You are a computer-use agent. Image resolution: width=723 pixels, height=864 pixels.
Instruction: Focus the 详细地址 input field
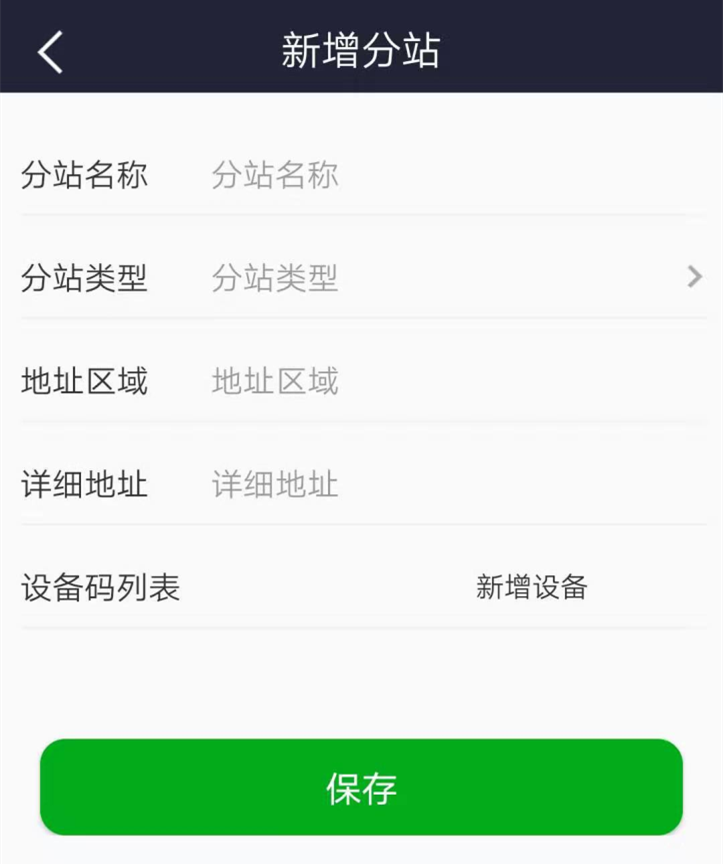[440, 486]
